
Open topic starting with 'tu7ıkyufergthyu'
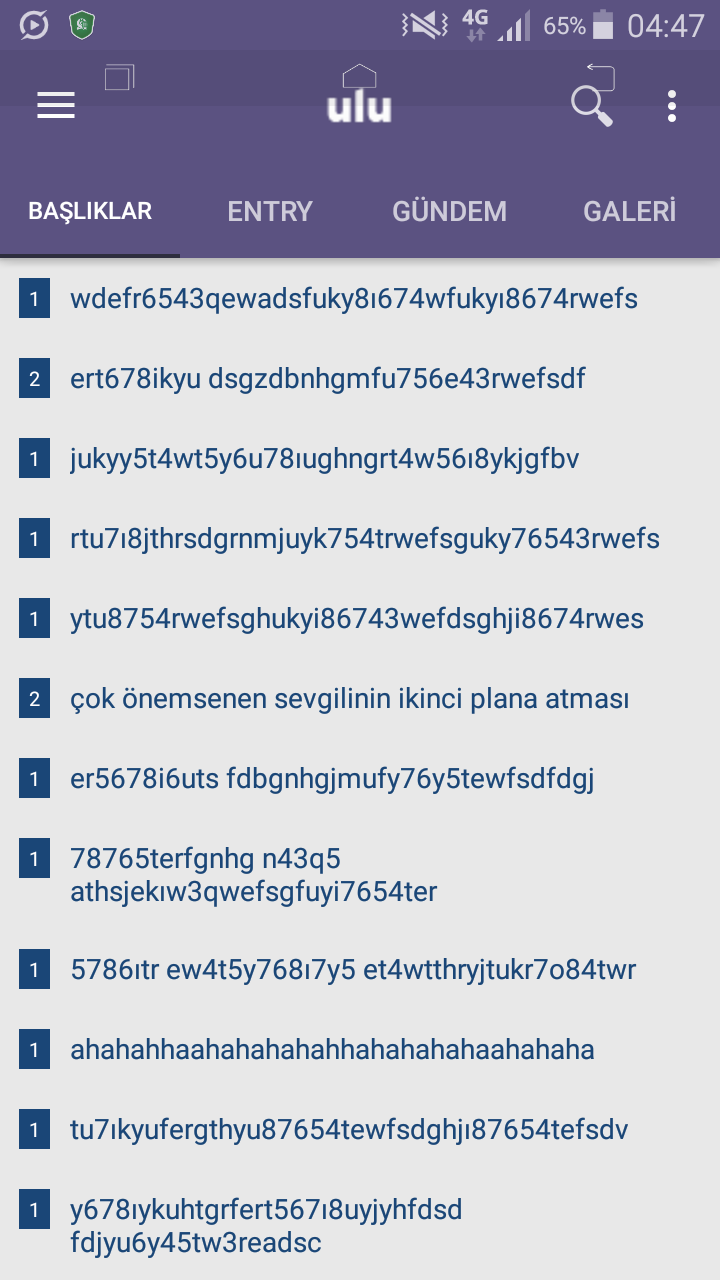coord(349,1130)
